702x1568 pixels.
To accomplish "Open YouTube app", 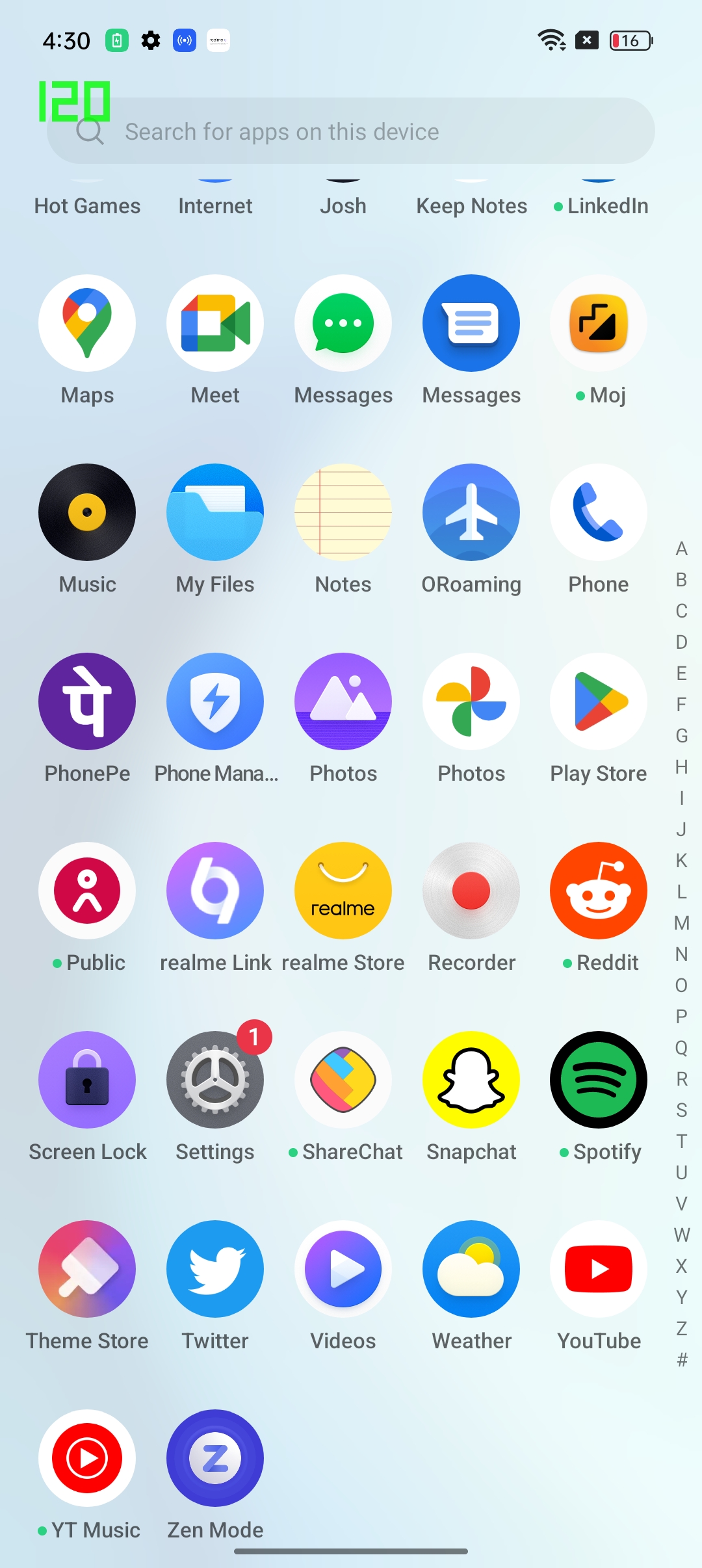I will coord(599,1269).
